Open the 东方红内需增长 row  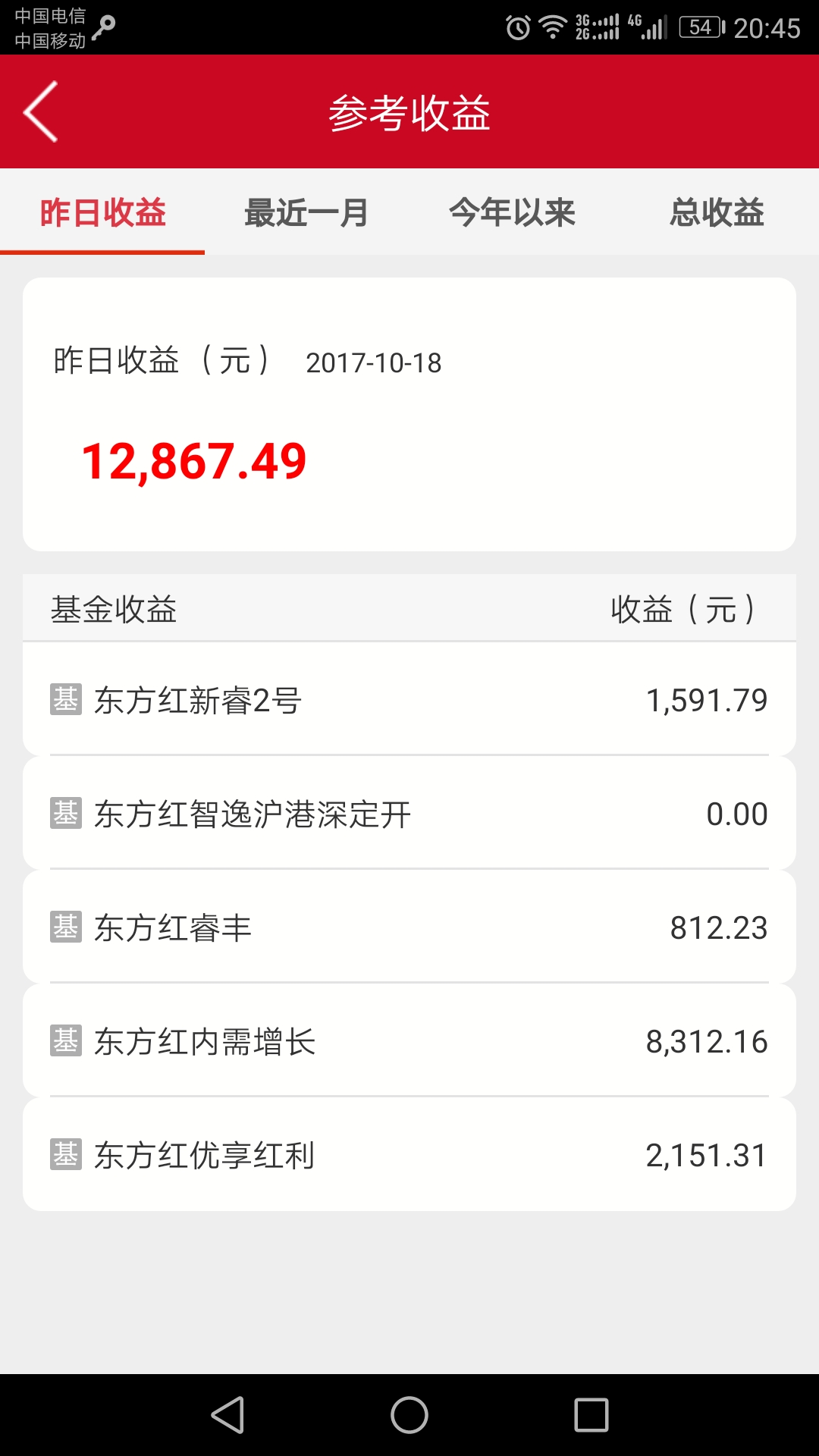point(409,1040)
